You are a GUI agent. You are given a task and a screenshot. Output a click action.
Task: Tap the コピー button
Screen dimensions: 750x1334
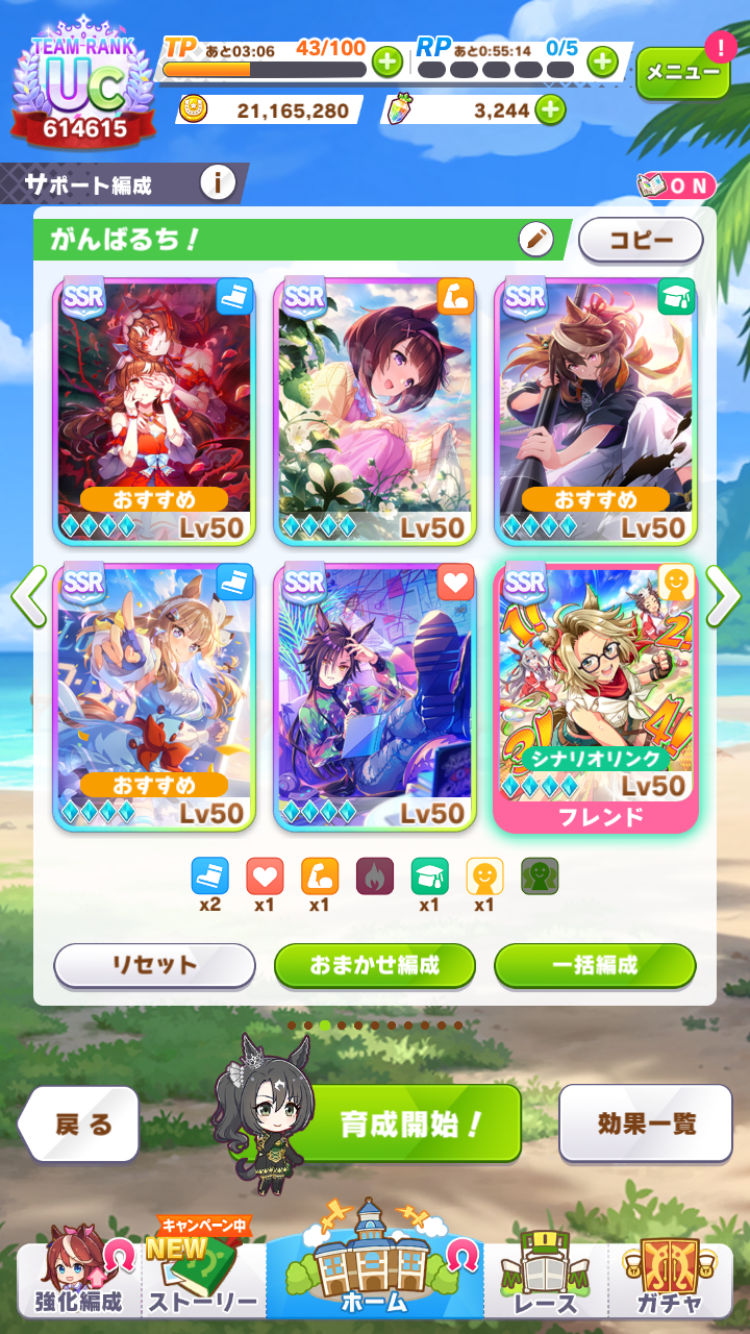pyautogui.click(x=641, y=240)
